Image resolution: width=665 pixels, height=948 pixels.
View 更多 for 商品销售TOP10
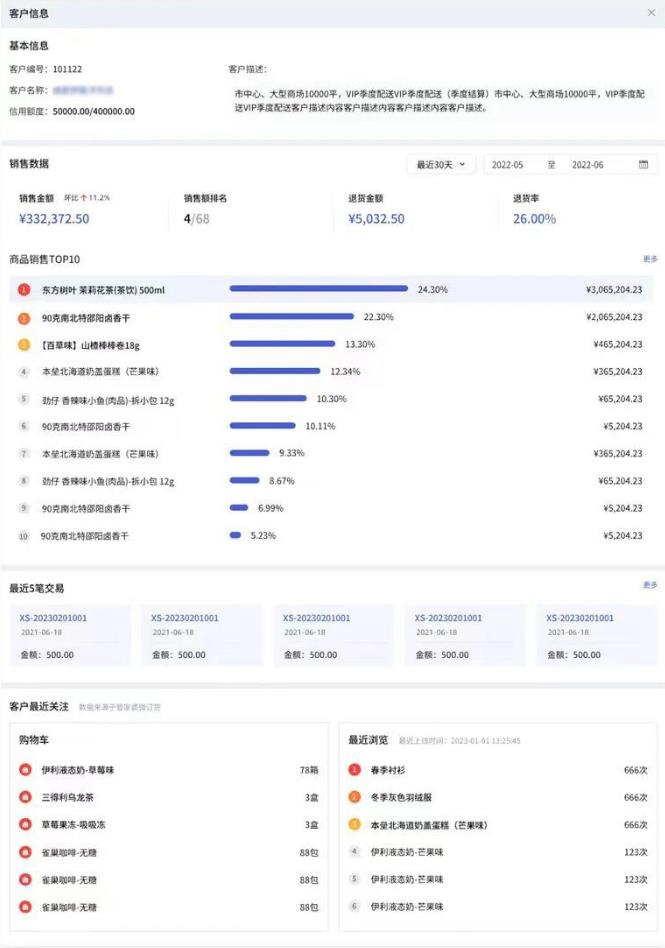650,258
